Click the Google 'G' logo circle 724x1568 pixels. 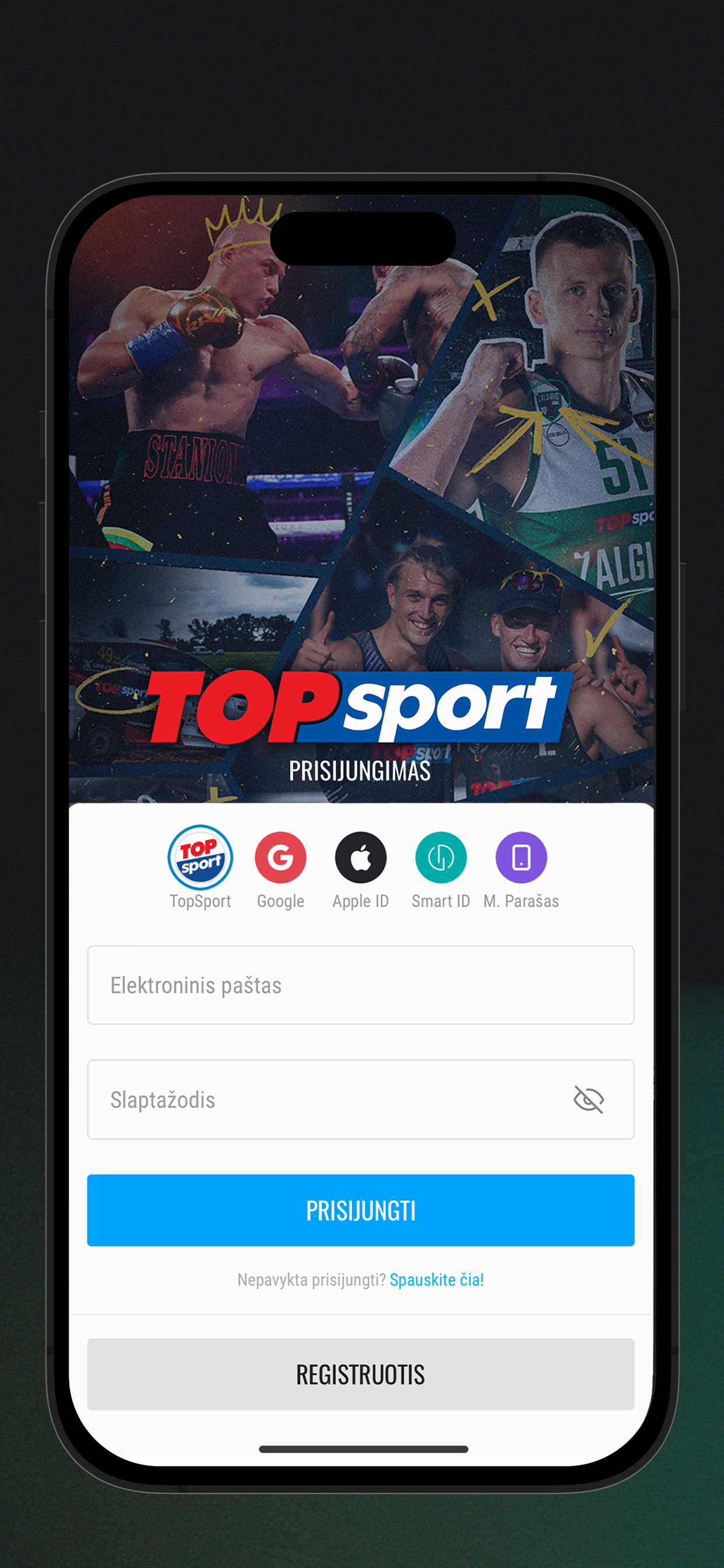tap(280, 857)
